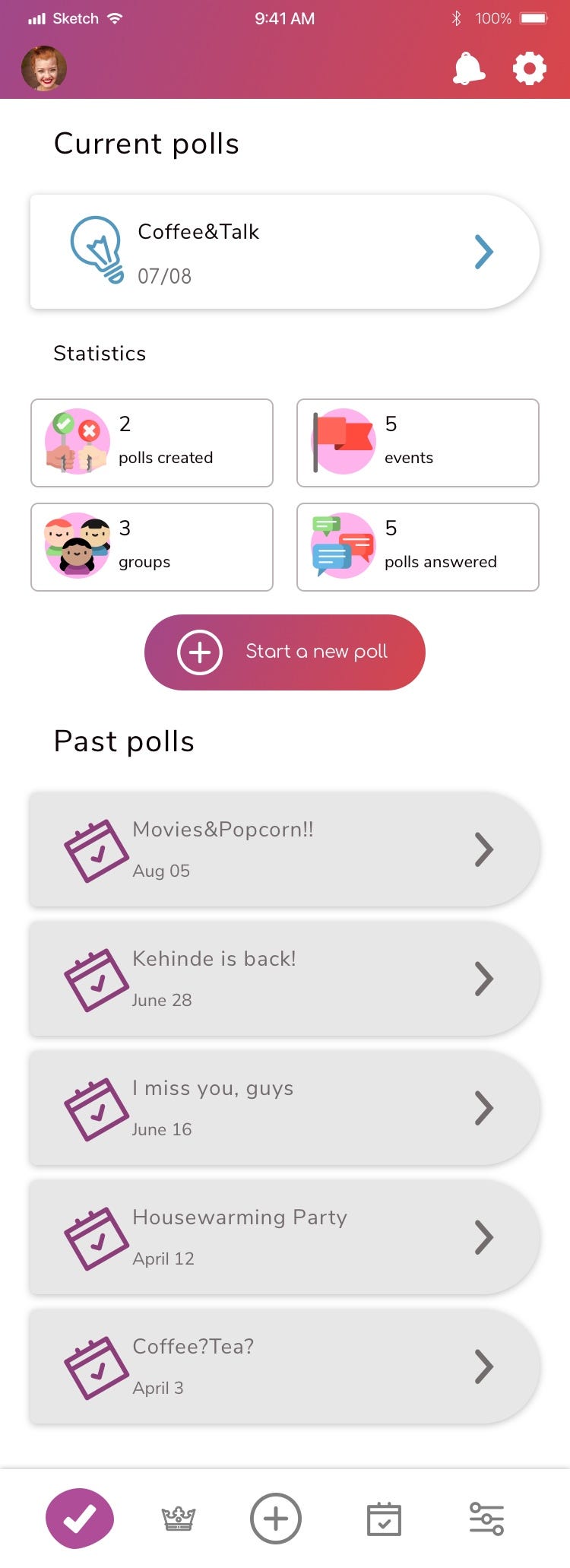Open the notifications bell
This screenshot has width=570, height=1568.
click(x=468, y=68)
